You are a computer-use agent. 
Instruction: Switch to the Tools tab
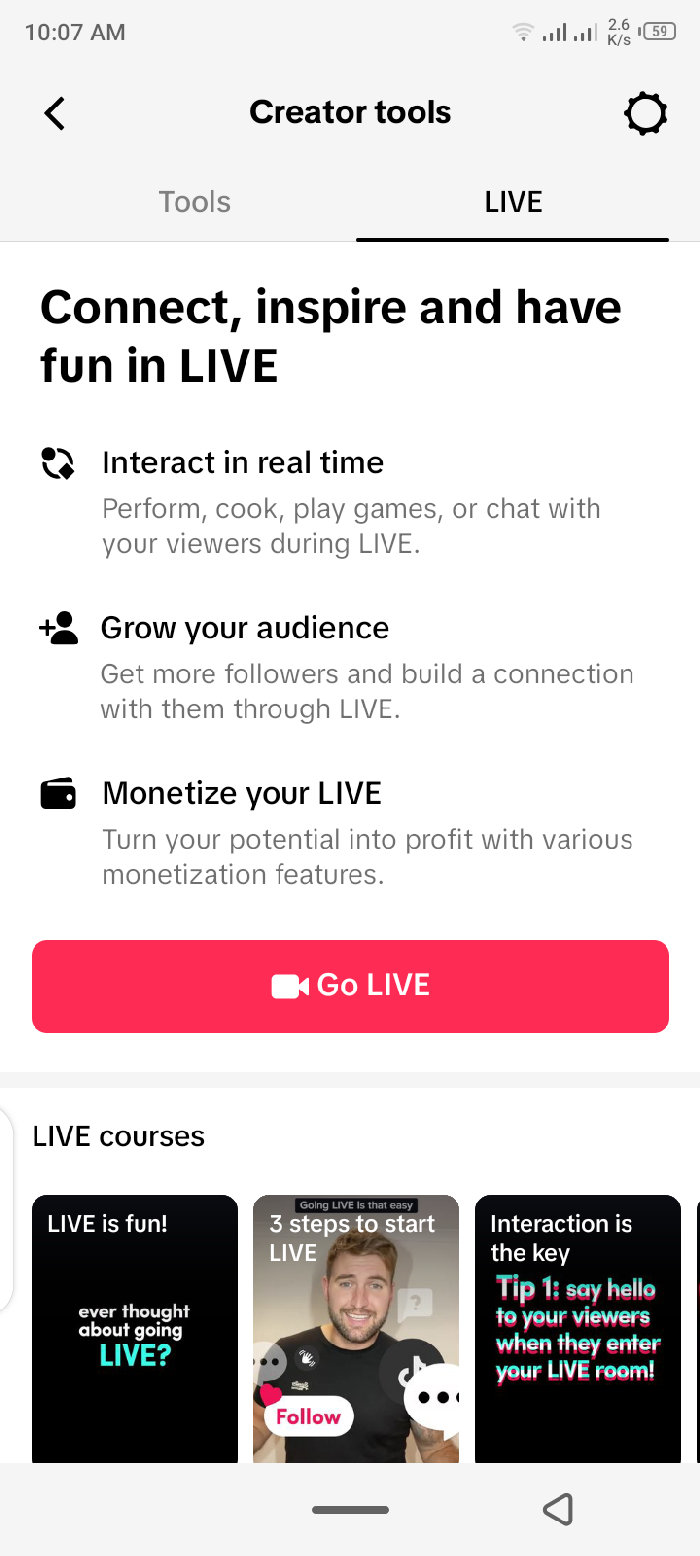(x=194, y=202)
